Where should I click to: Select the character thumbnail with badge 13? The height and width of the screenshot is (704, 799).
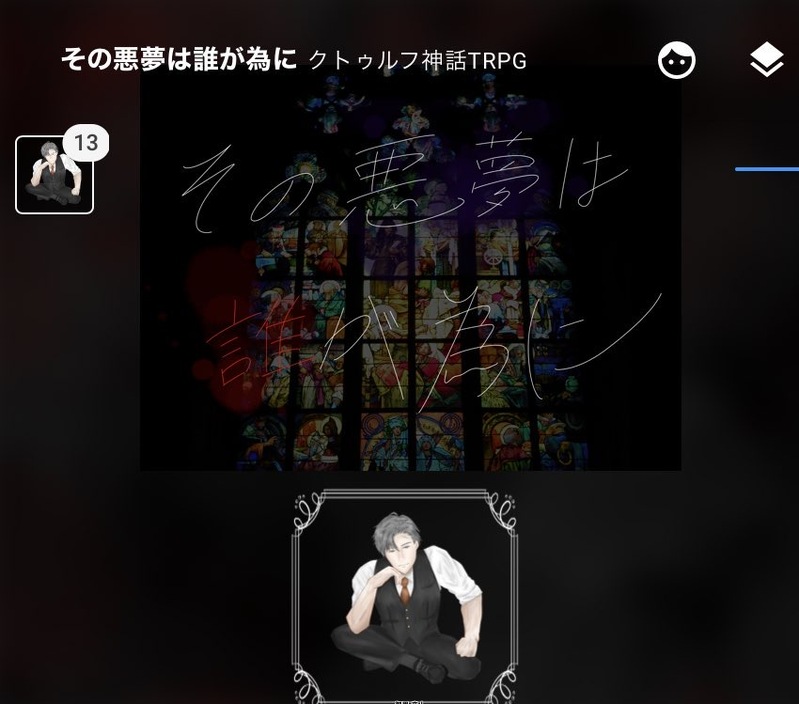54,174
